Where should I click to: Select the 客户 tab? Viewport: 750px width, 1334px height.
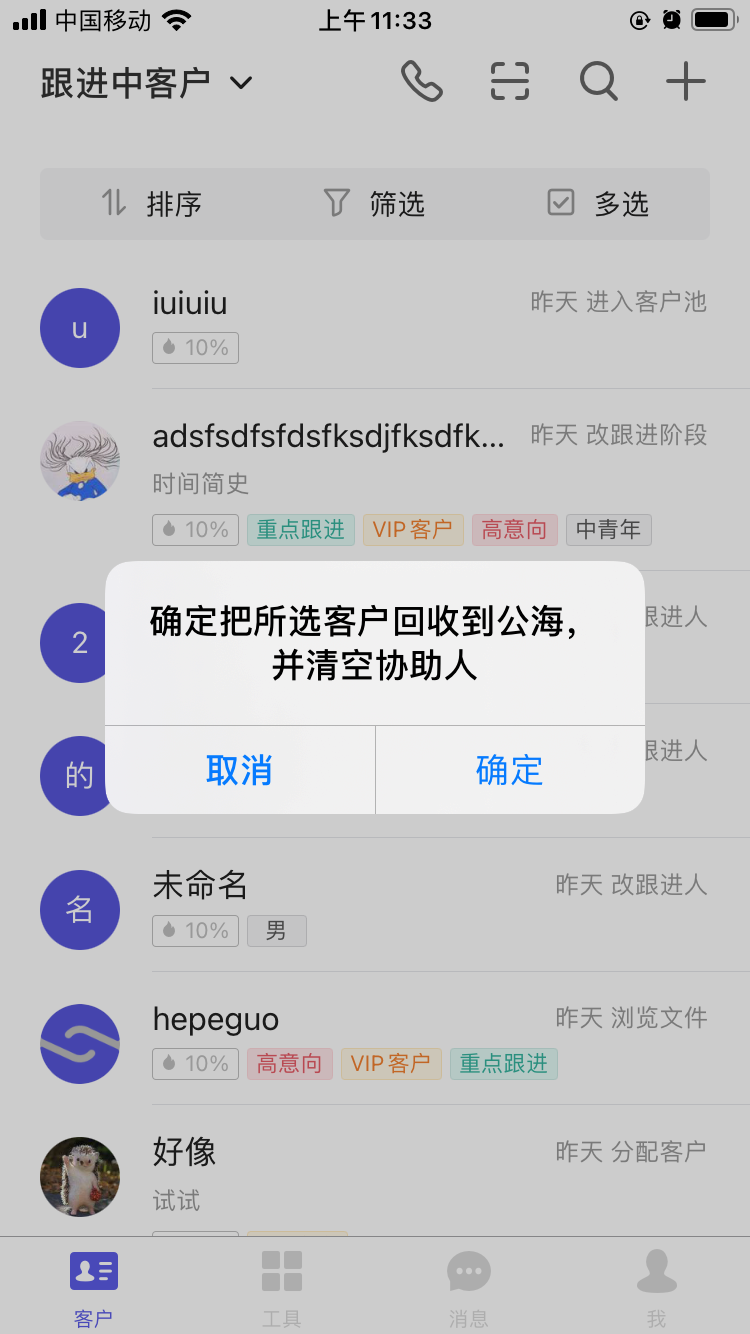coord(94,1287)
